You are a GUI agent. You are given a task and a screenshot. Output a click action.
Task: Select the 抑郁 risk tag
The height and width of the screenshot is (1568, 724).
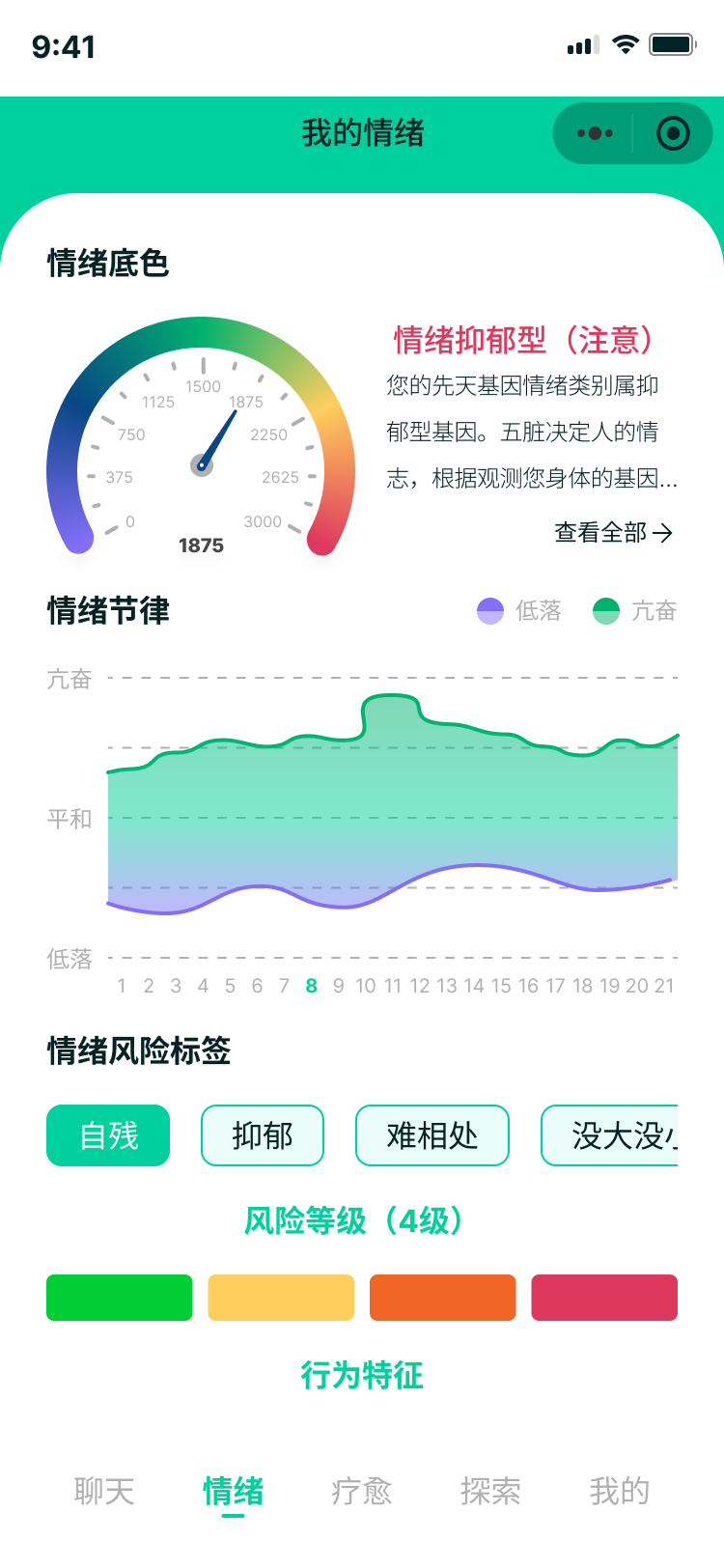pos(263,1135)
